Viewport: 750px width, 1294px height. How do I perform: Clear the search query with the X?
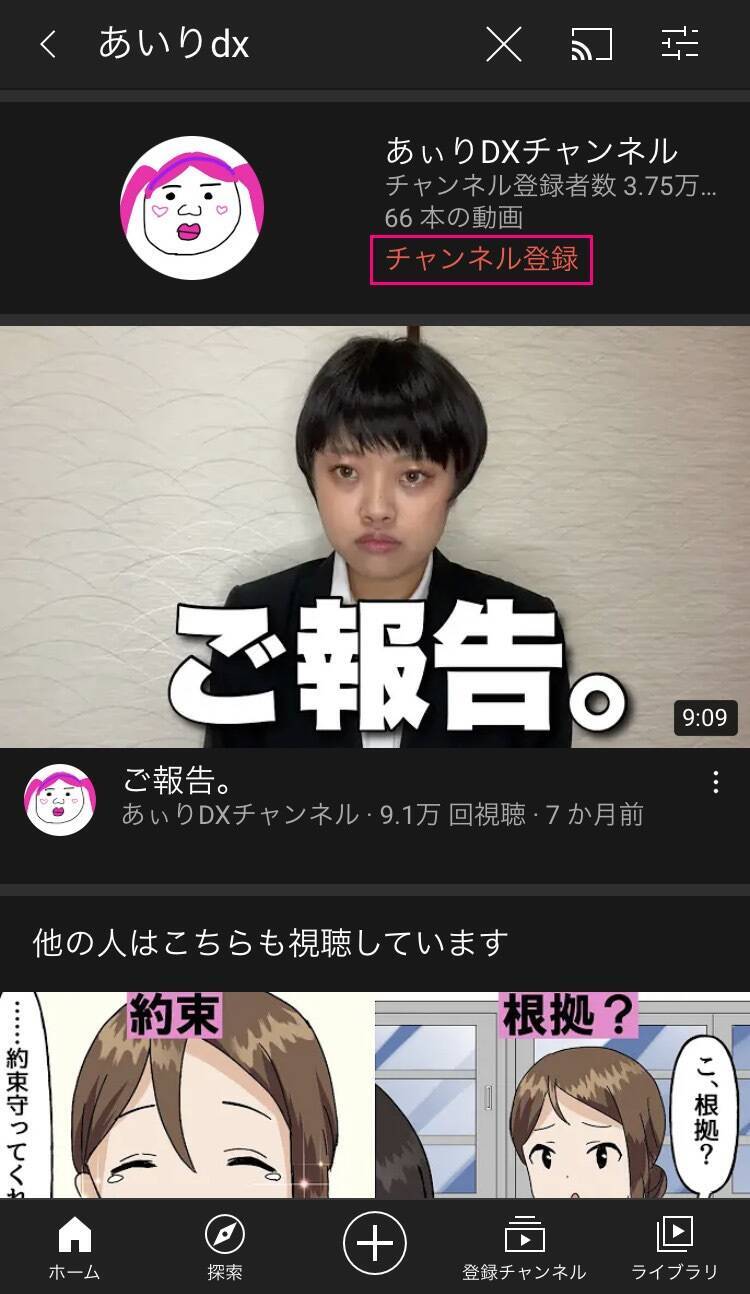[503, 45]
